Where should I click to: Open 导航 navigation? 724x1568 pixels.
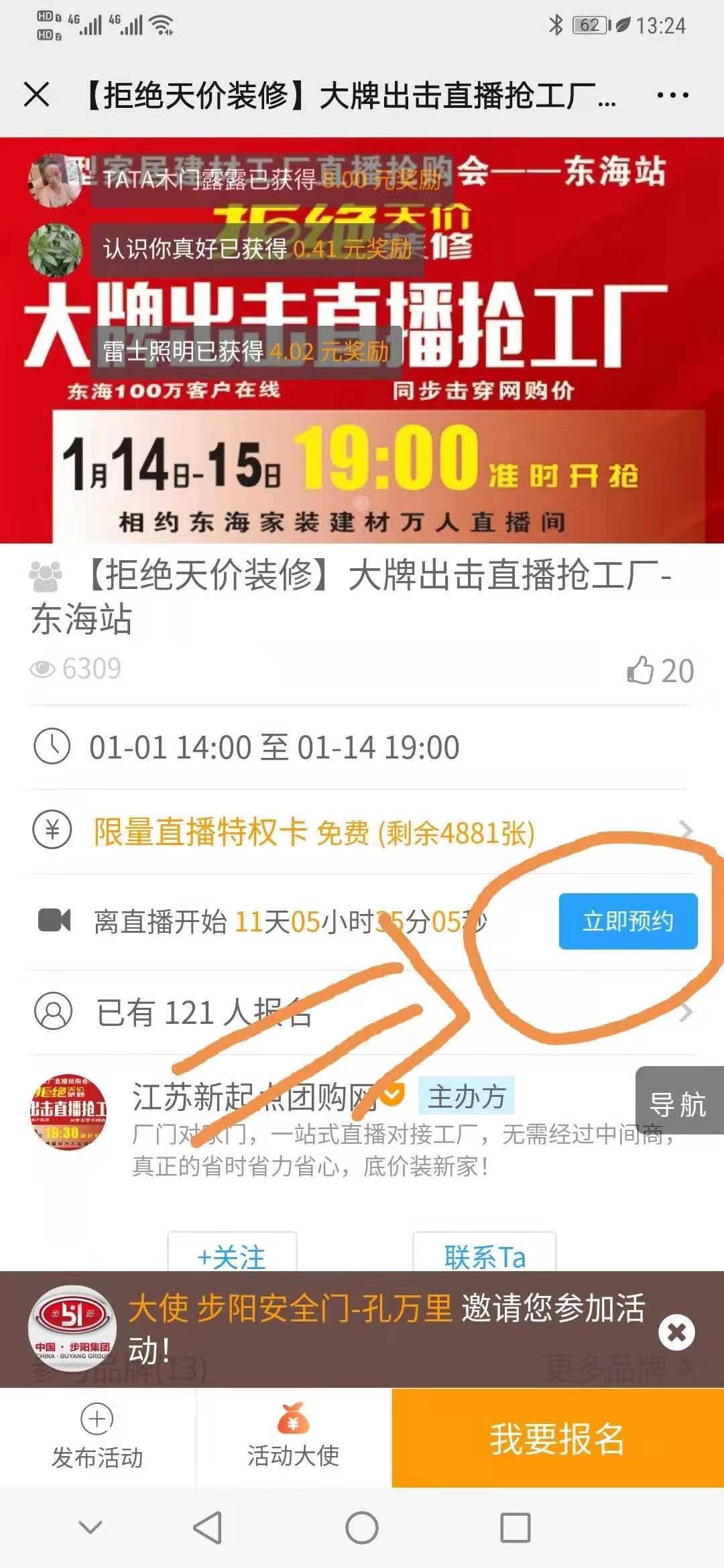tap(678, 1104)
